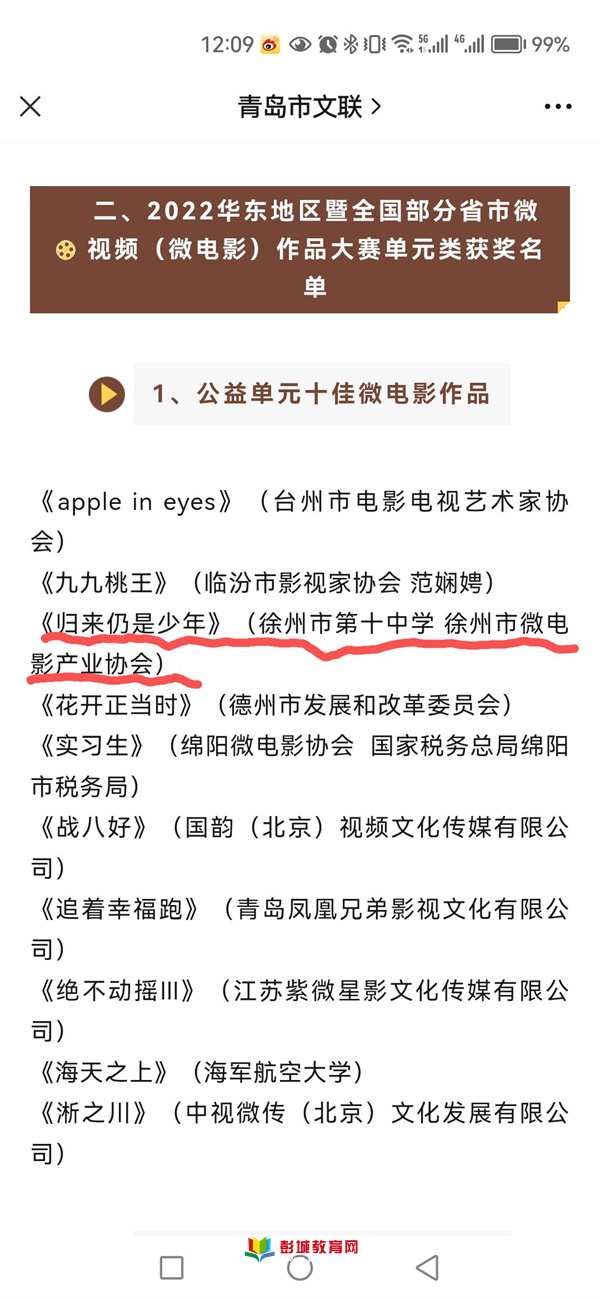The width and height of the screenshot is (600, 1300).
Task: Tap the system back triangle
Action: 427,1267
